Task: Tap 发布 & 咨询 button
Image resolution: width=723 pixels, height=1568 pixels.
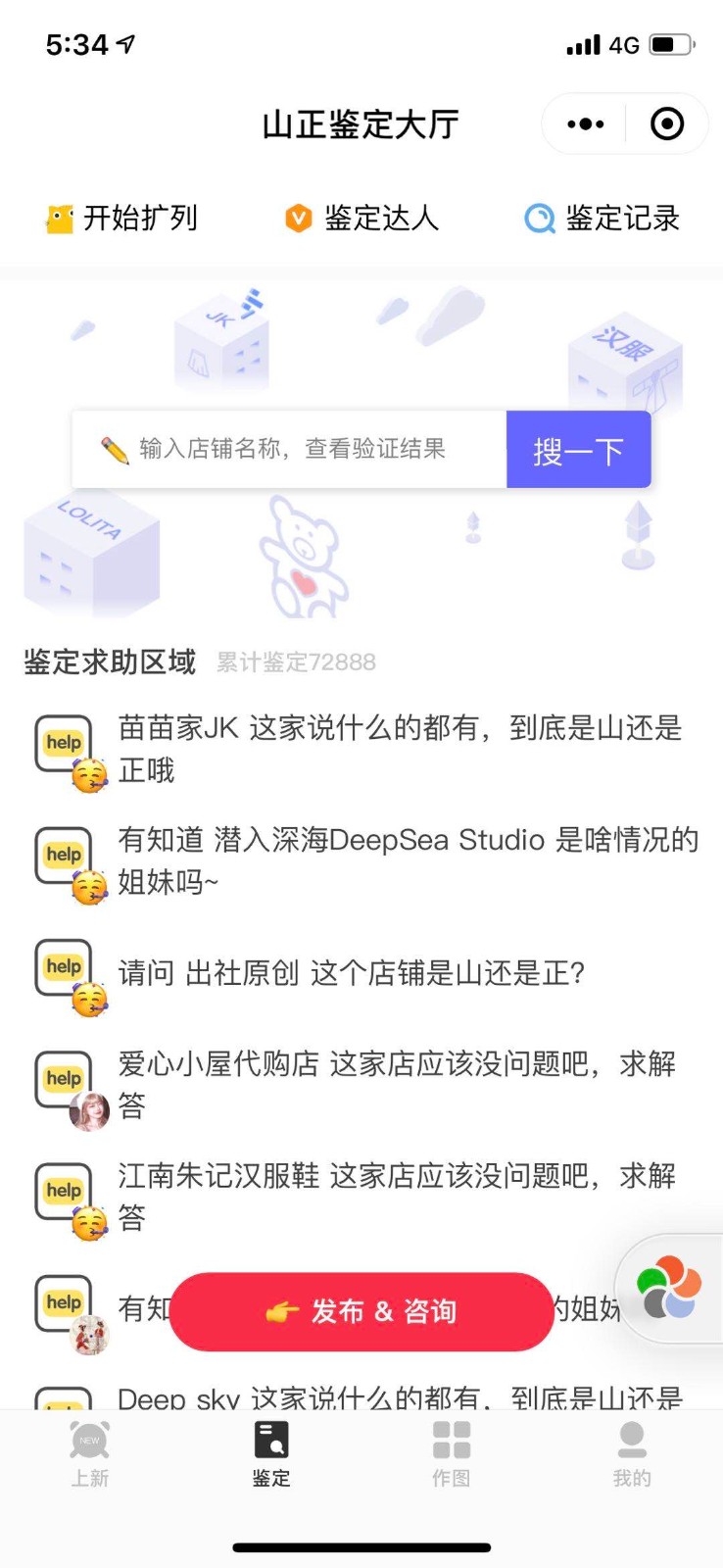Action: [x=361, y=1311]
